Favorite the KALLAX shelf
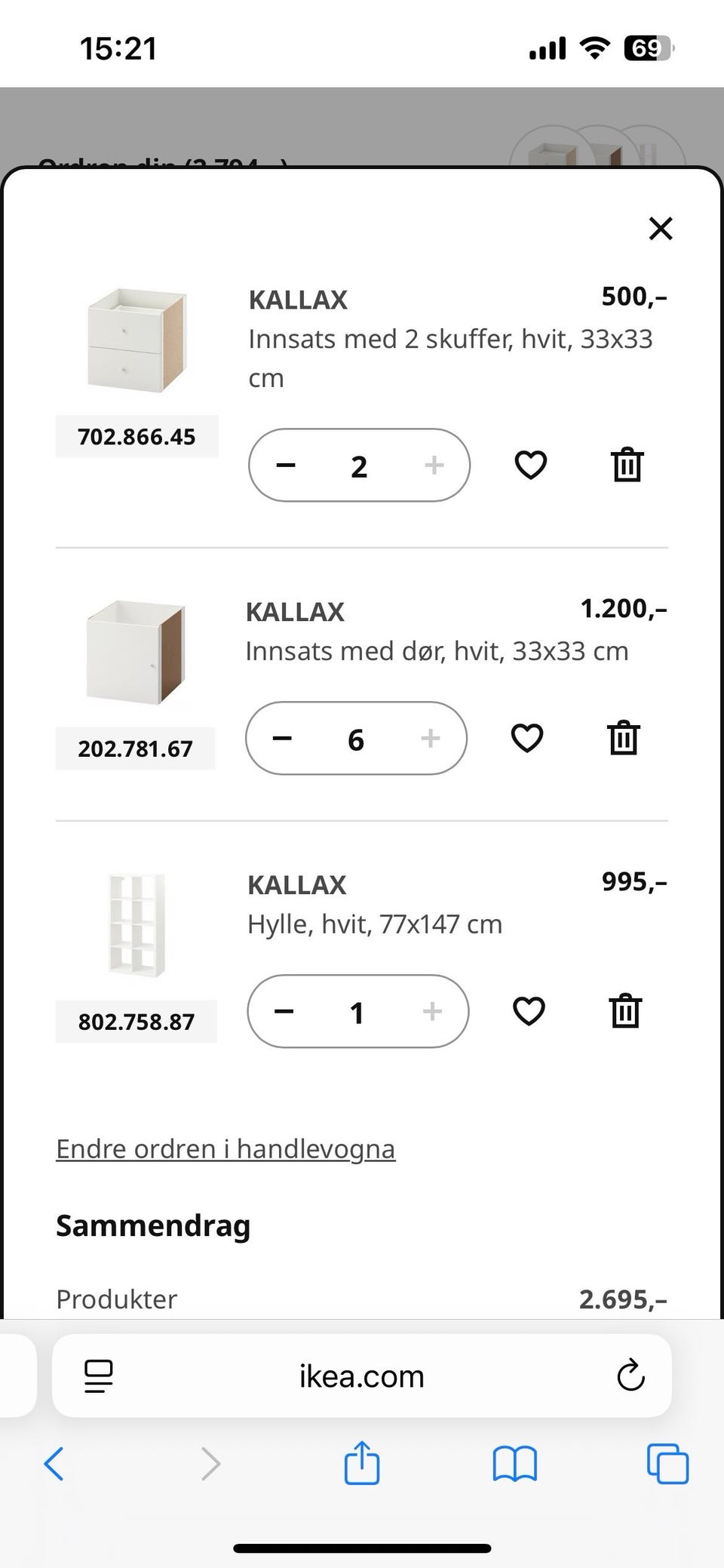724x1568 pixels. (529, 1012)
